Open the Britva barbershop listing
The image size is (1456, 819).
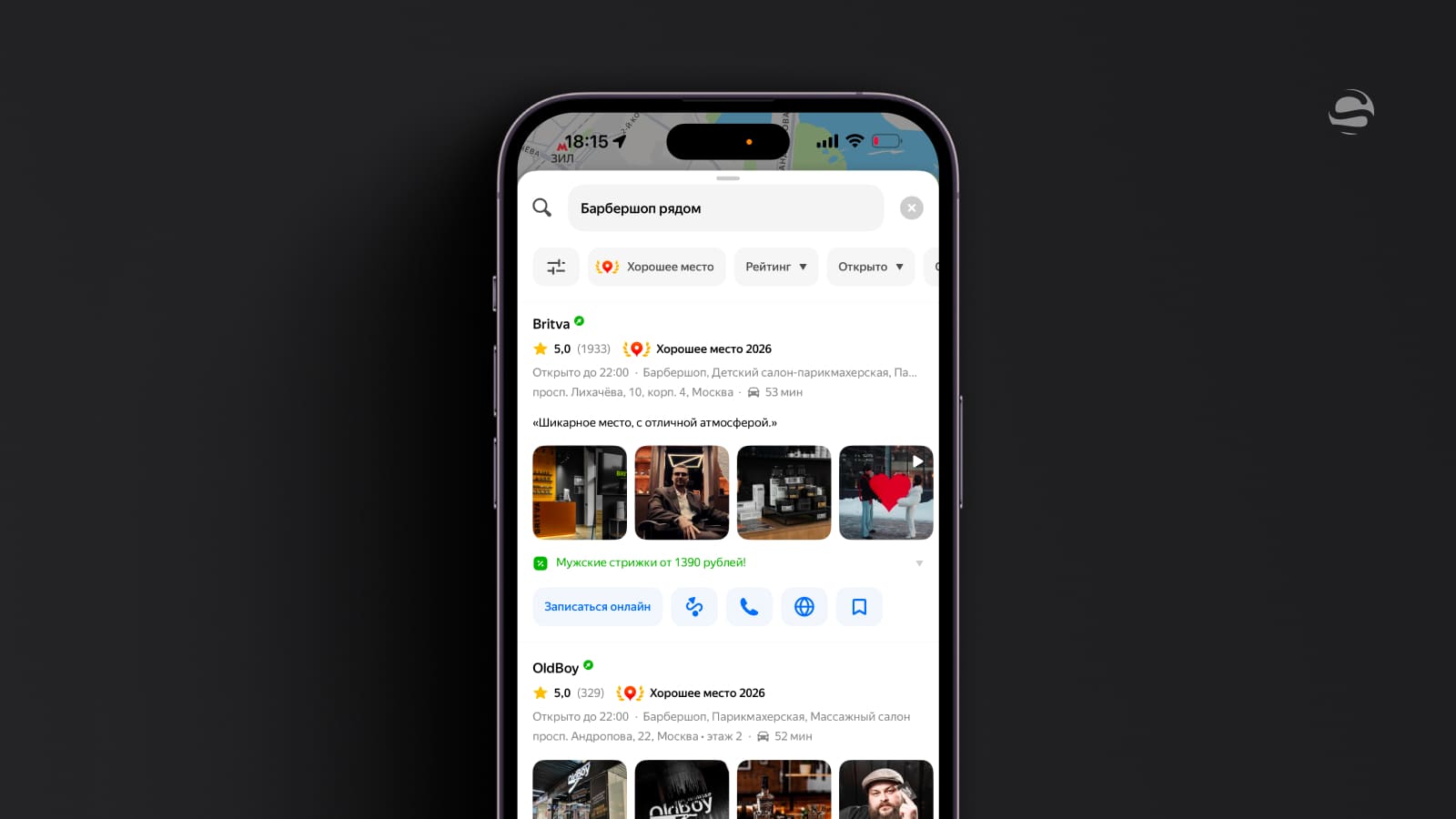[551, 324]
